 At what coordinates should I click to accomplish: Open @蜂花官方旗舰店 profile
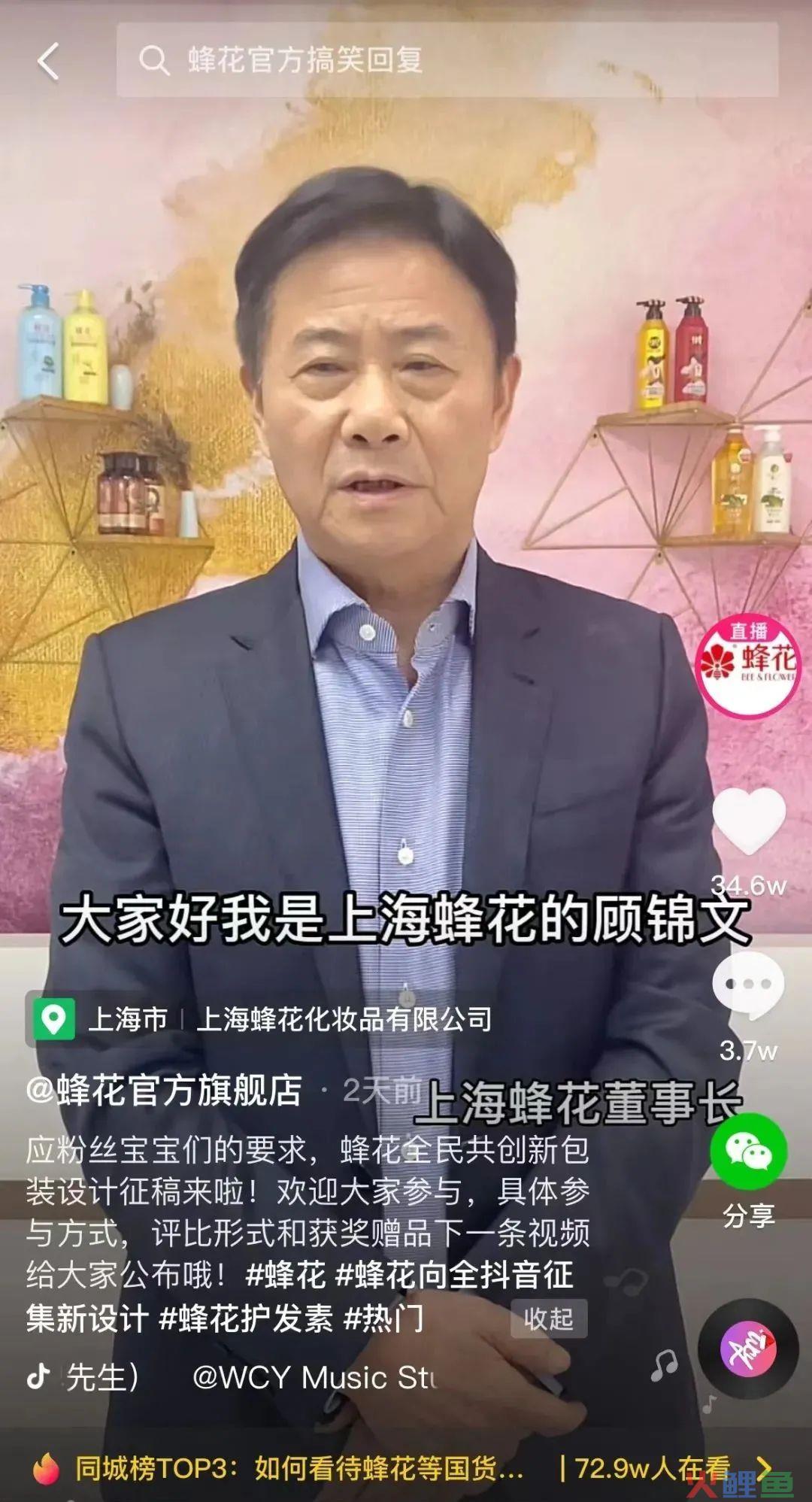point(165,1091)
